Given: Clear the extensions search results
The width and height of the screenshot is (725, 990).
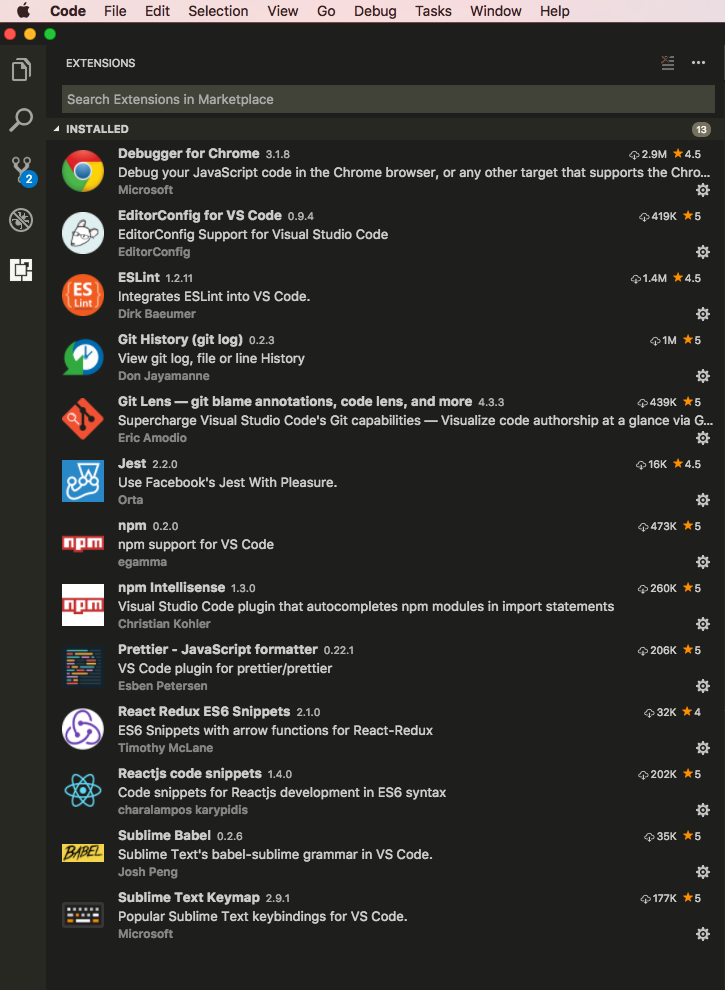Looking at the screenshot, I should coord(668,63).
